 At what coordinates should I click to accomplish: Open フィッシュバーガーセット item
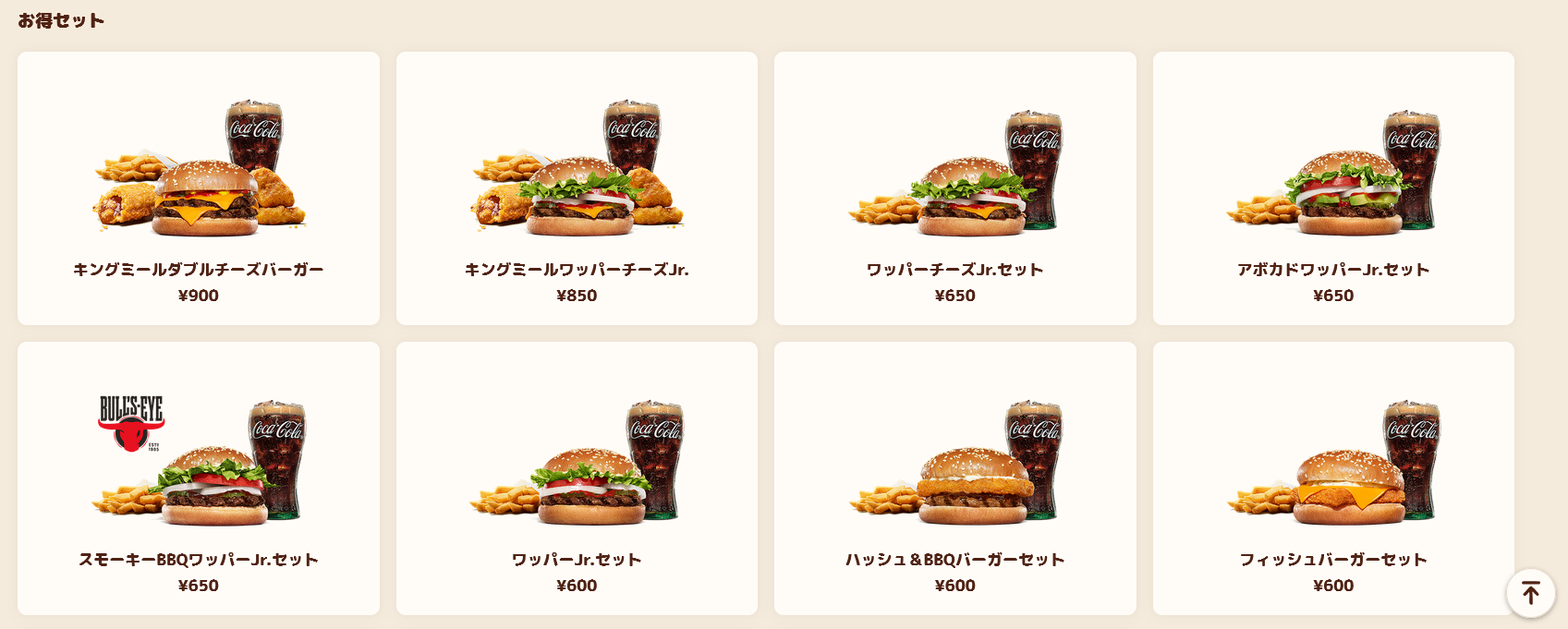[1332, 478]
